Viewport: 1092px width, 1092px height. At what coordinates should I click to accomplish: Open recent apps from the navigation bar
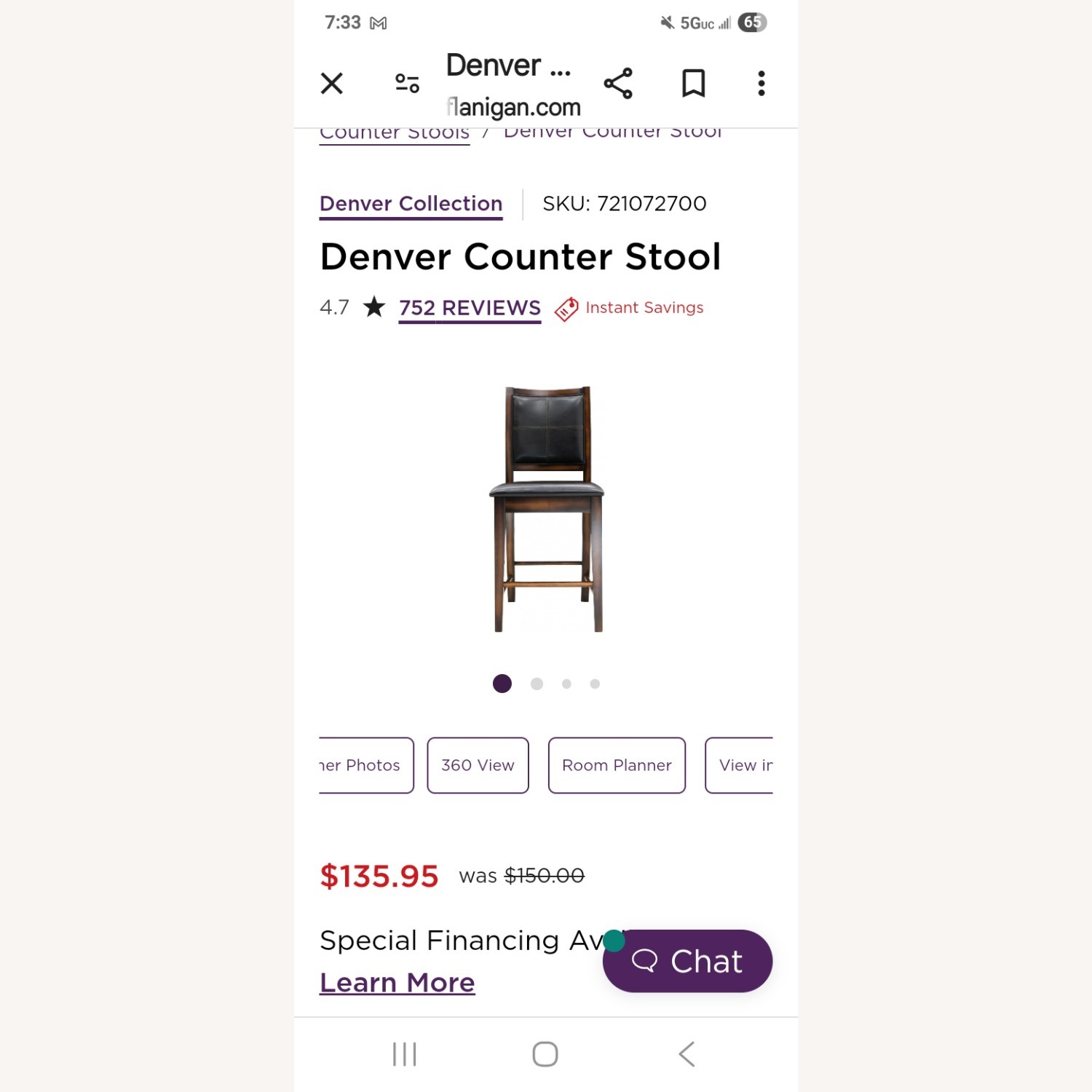pyautogui.click(x=405, y=1053)
